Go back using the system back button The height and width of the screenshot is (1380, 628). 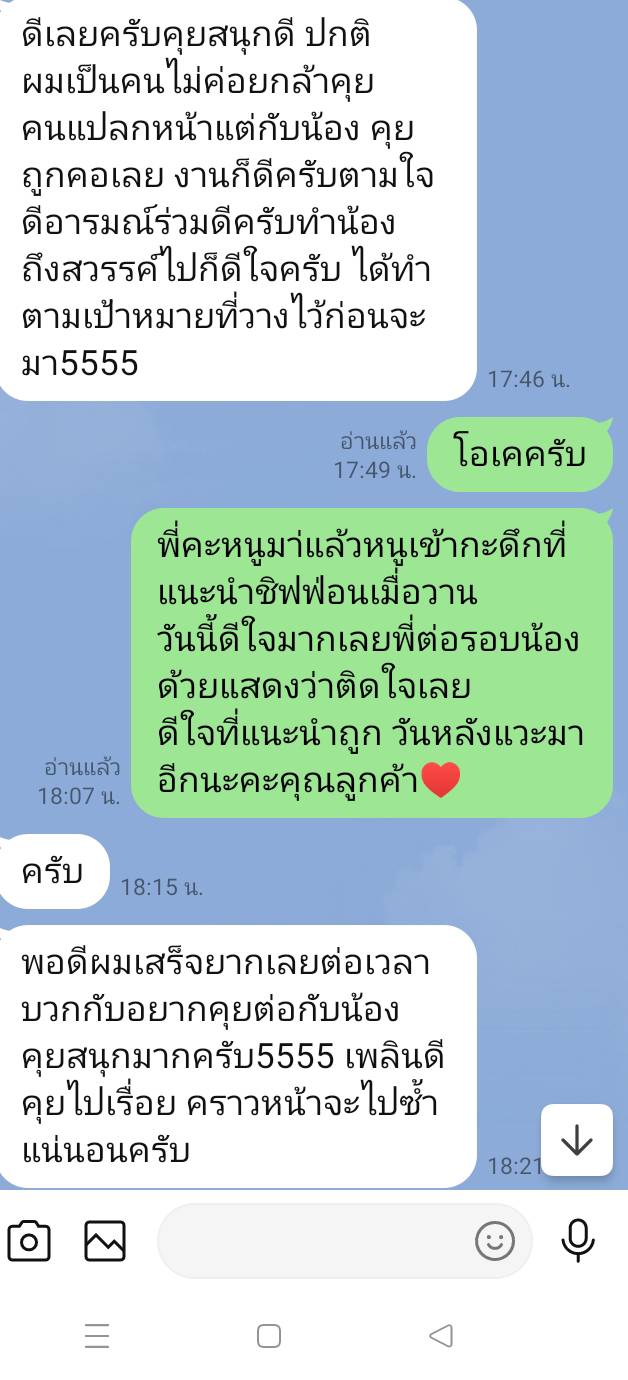coord(440,1335)
